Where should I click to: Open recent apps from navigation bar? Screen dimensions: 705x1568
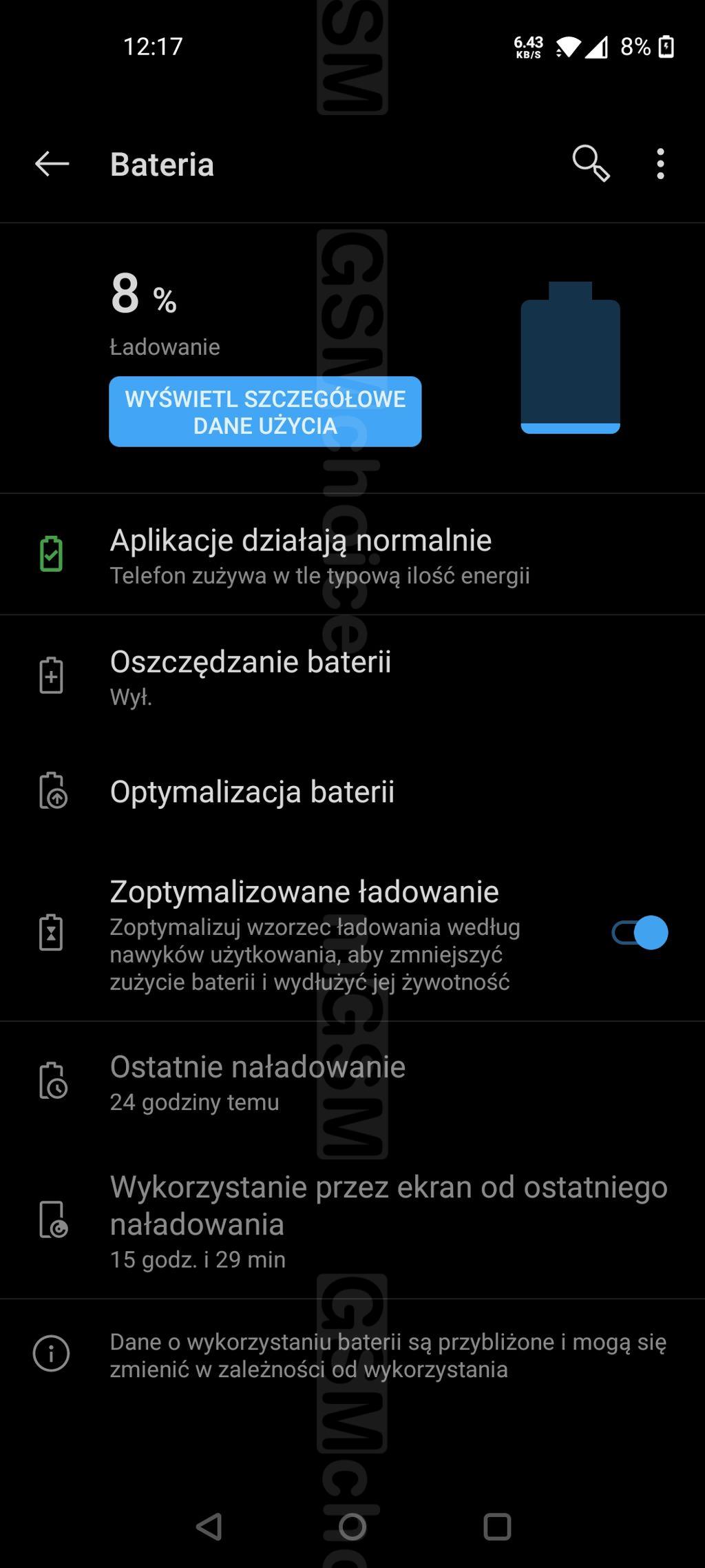point(497,1527)
